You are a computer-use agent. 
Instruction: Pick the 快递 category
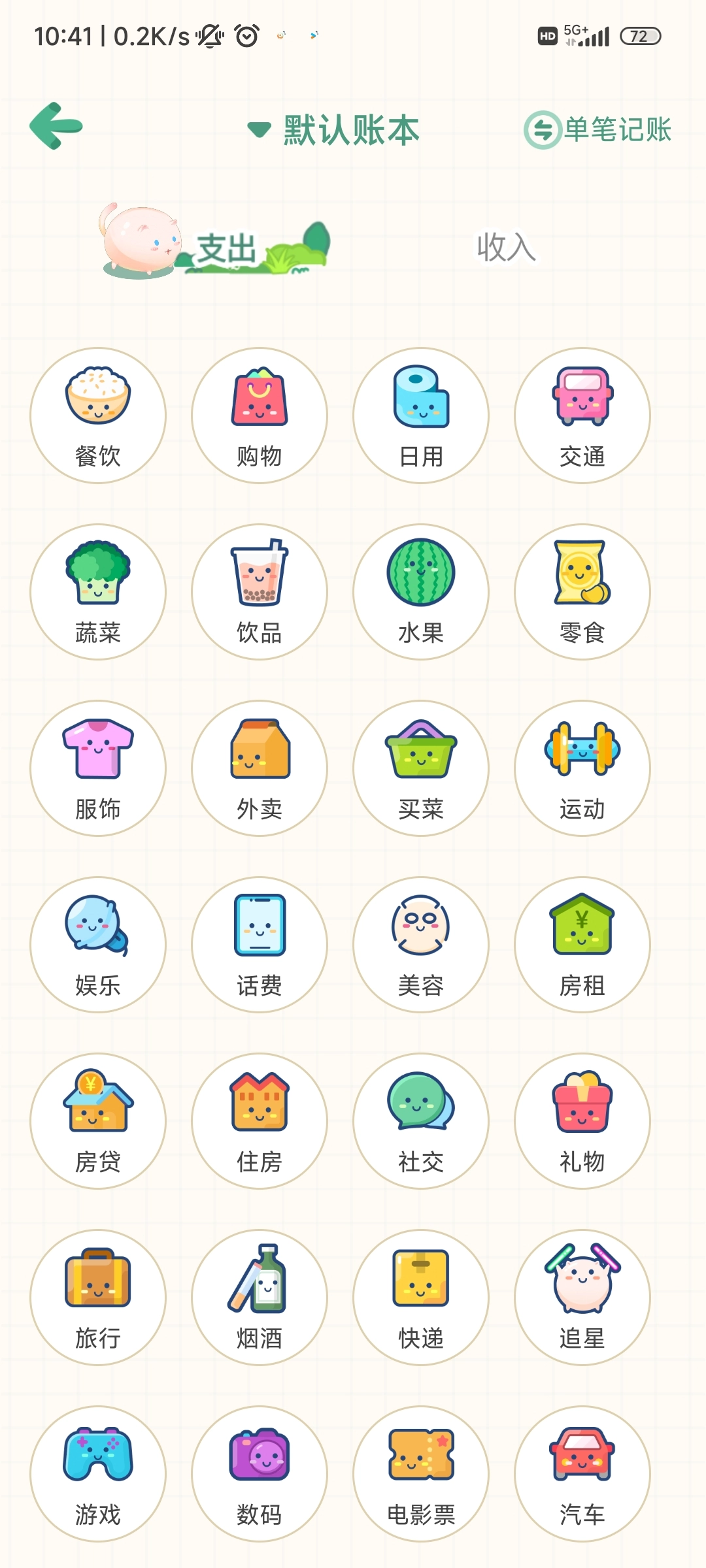click(x=421, y=1298)
